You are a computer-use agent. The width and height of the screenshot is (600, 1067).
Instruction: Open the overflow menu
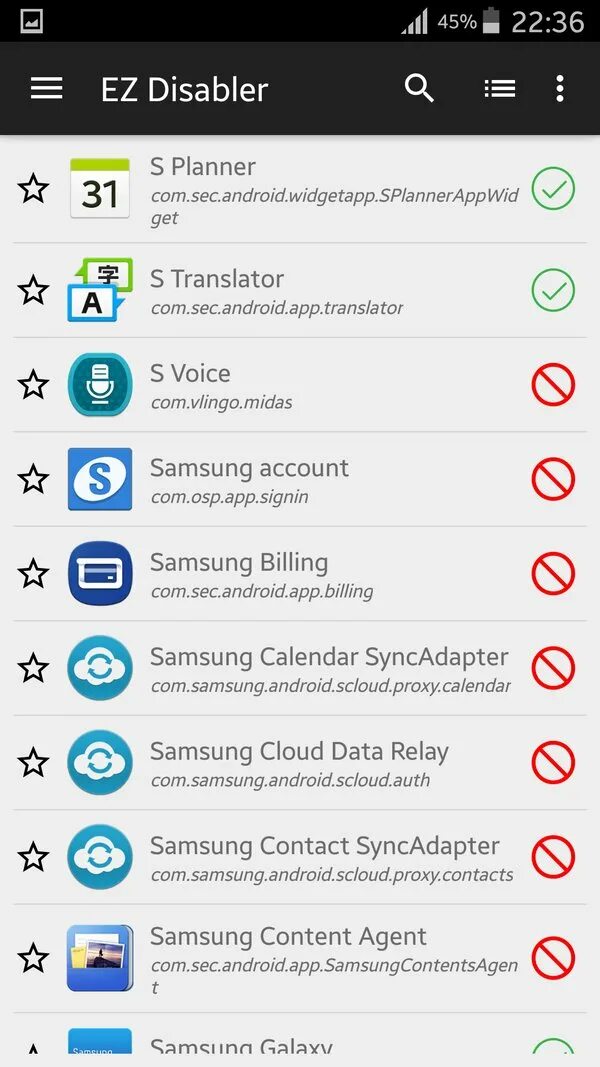coord(560,88)
